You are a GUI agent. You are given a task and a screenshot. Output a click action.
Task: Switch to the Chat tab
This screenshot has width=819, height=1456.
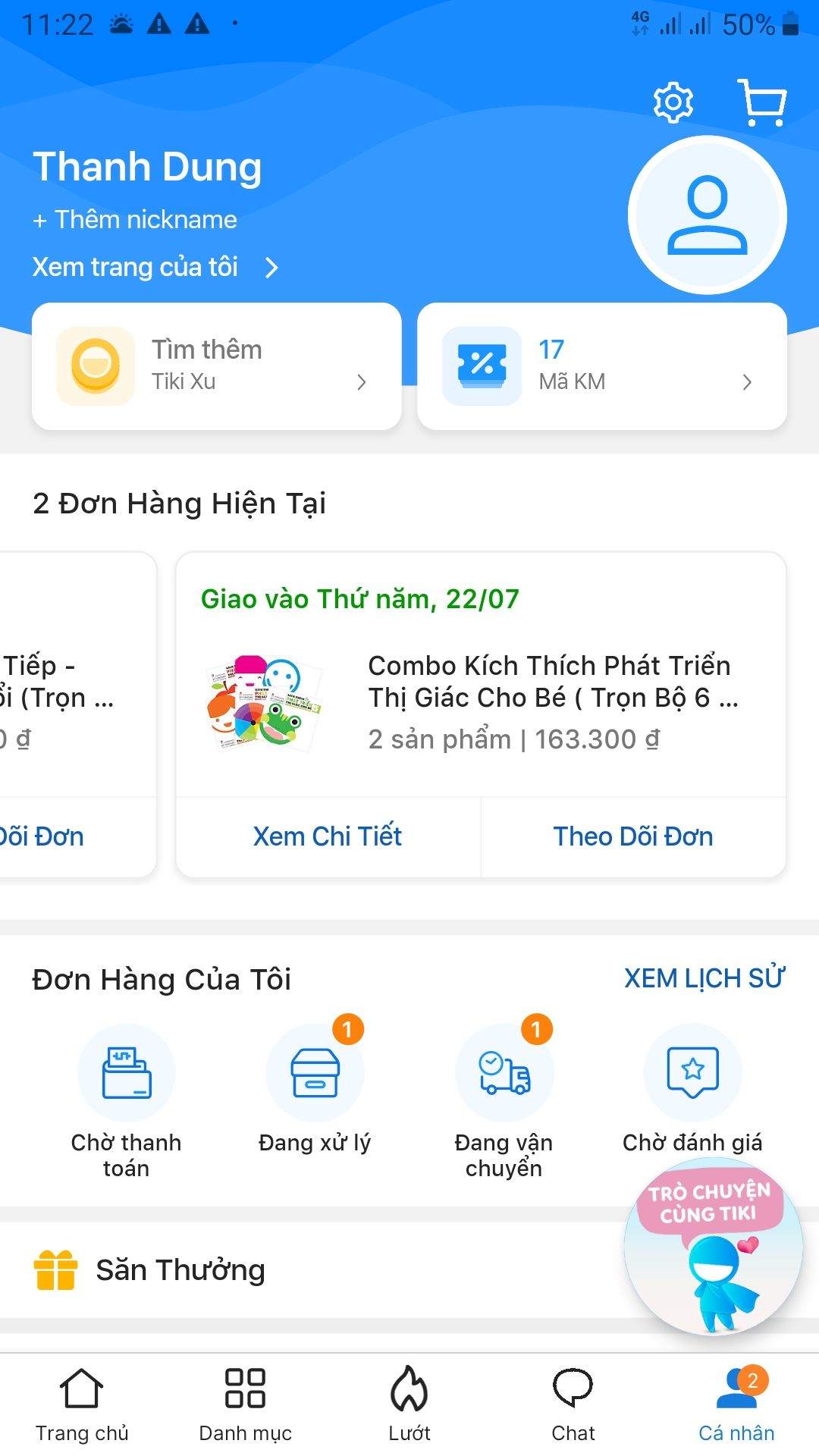pyautogui.click(x=574, y=1408)
